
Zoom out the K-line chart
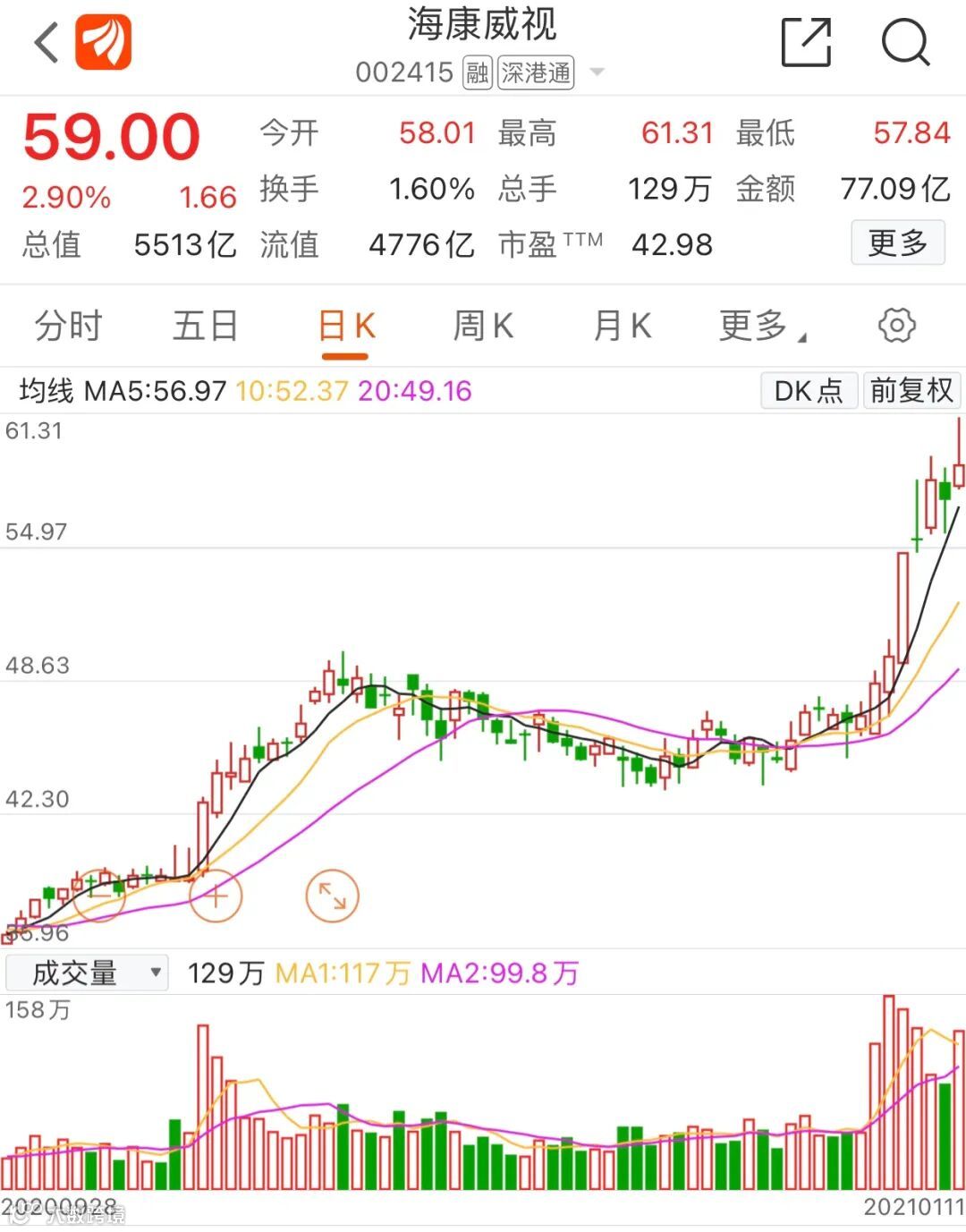pyautogui.click(x=99, y=895)
